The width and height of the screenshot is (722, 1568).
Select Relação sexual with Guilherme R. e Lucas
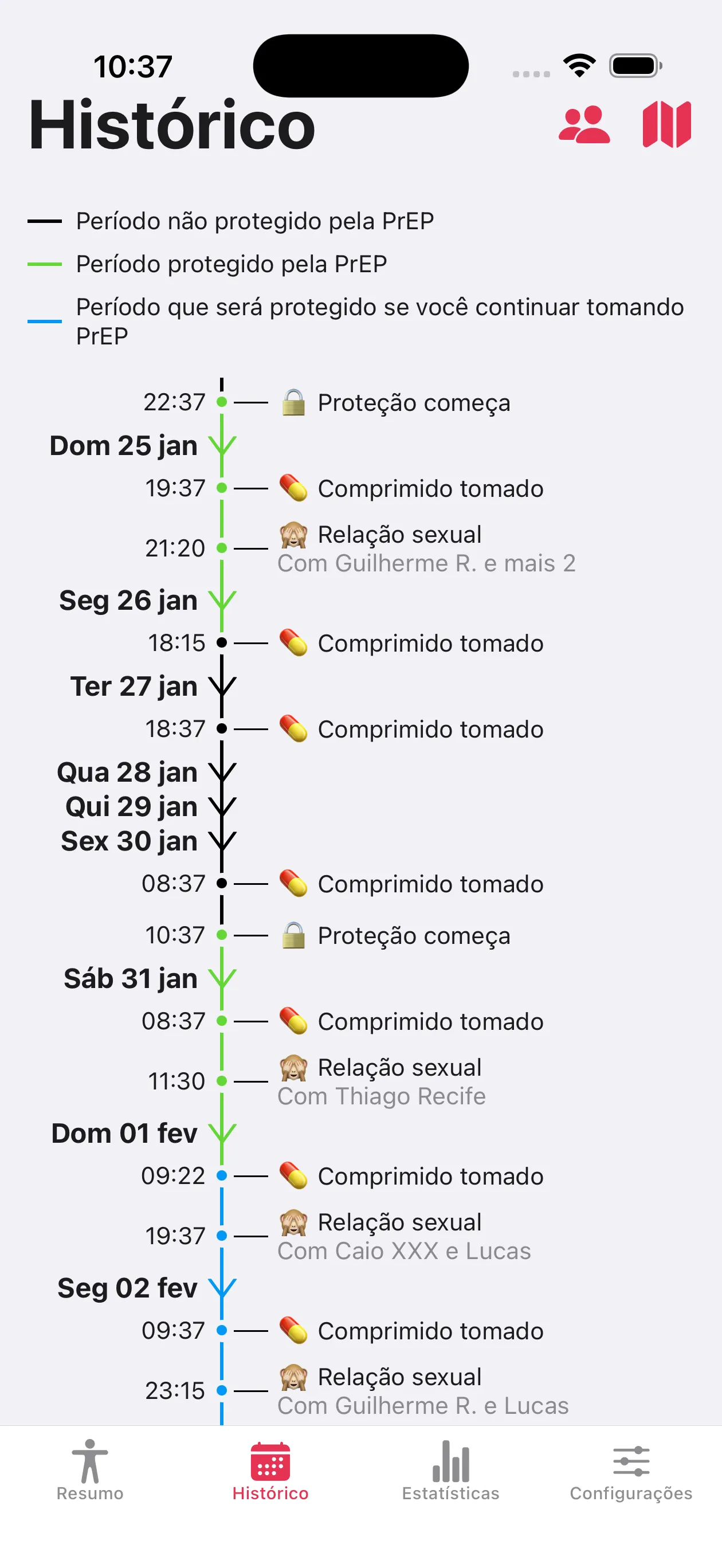(x=423, y=1390)
